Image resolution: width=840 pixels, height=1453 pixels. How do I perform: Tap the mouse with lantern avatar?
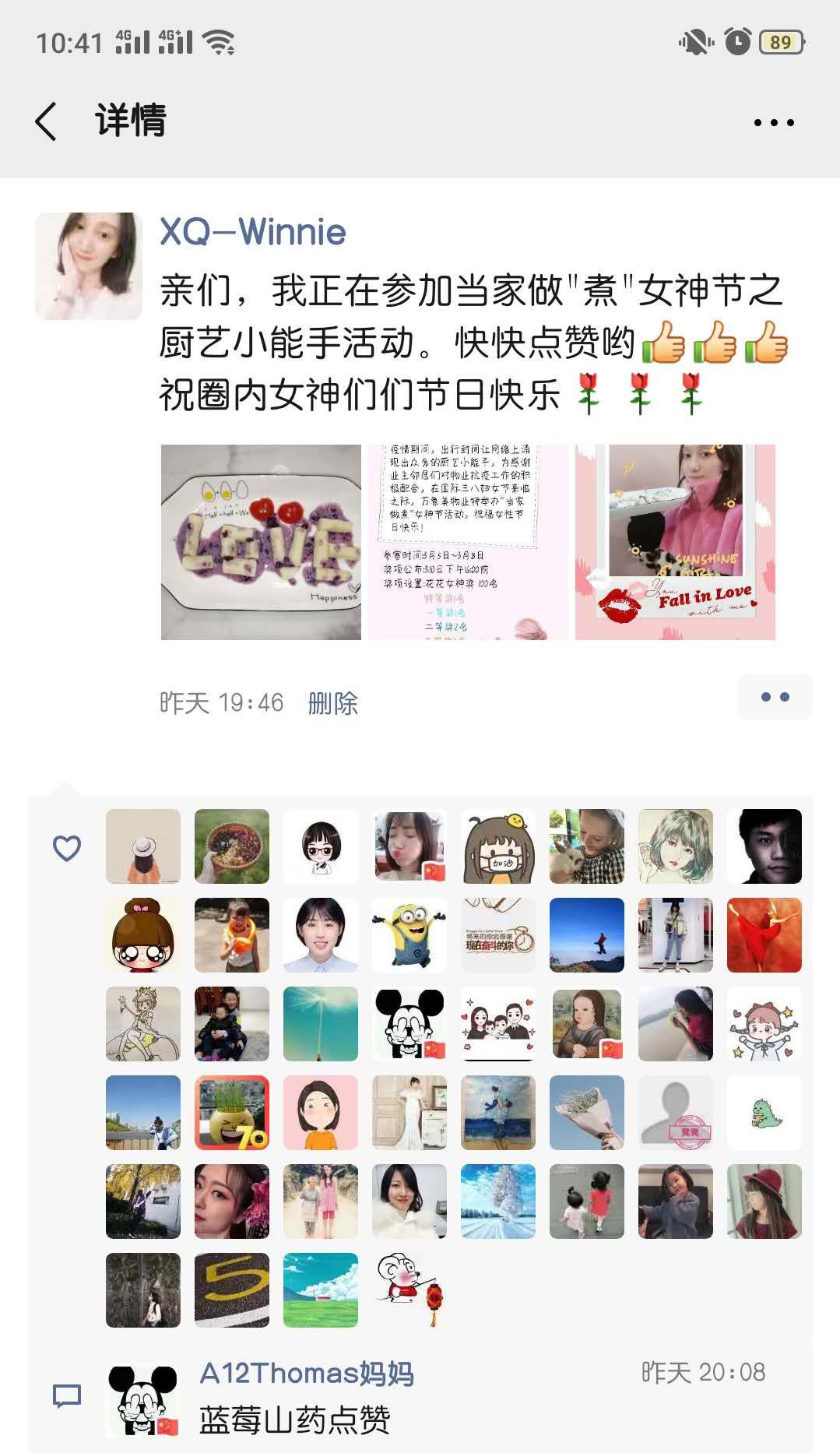[x=409, y=1290]
